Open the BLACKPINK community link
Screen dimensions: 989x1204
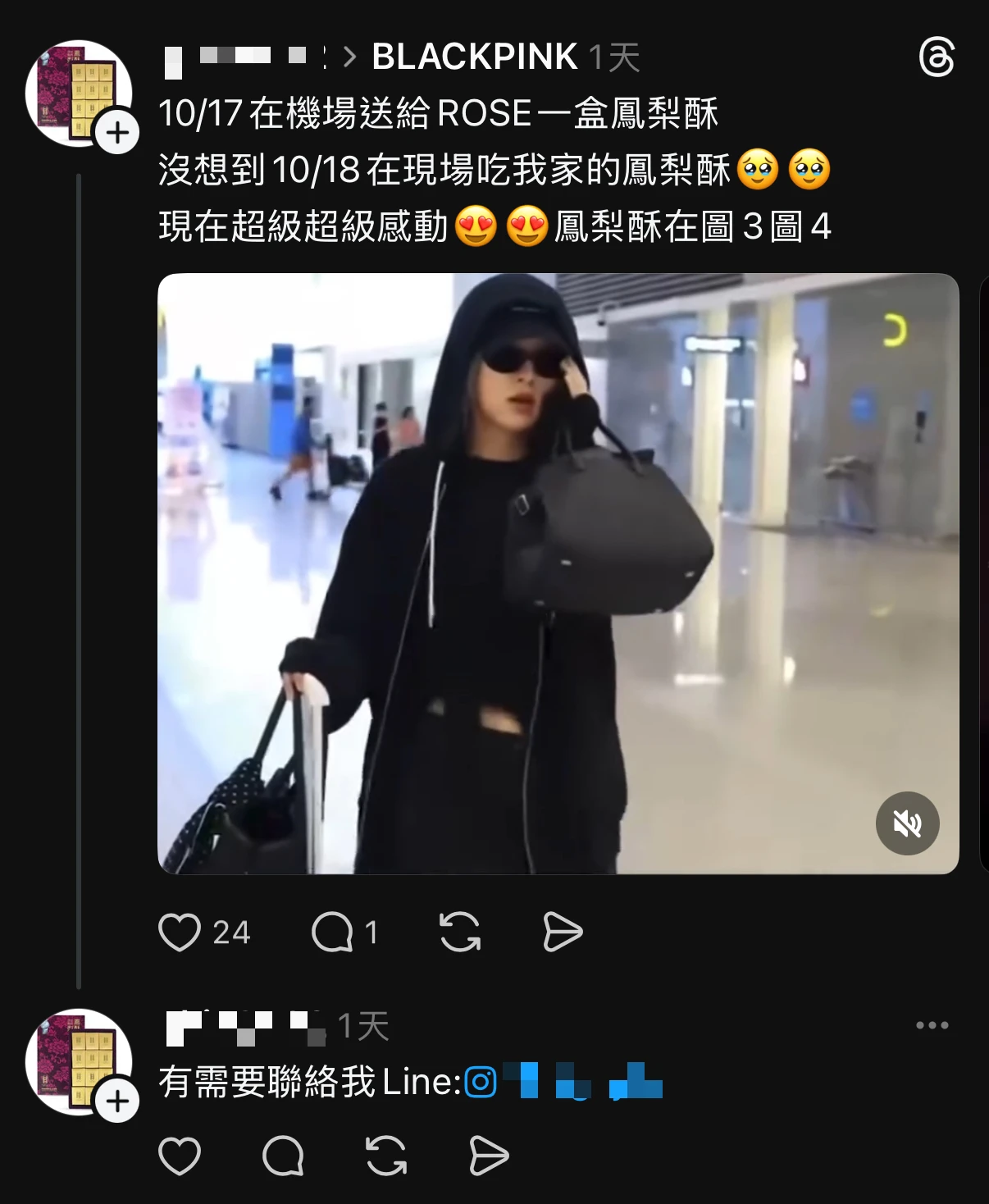click(x=475, y=57)
